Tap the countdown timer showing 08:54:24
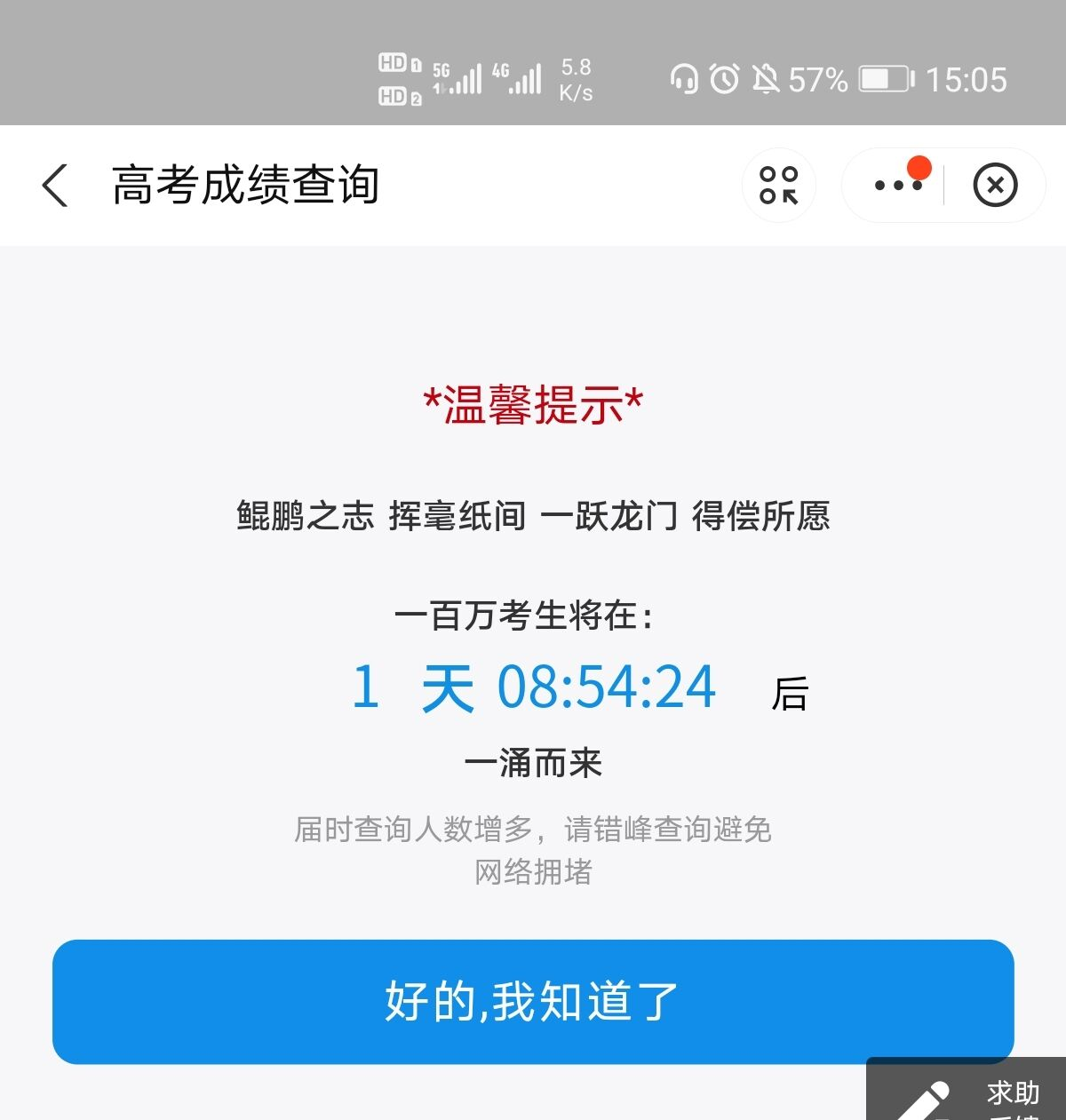The width and height of the screenshot is (1066, 1120). tap(606, 686)
